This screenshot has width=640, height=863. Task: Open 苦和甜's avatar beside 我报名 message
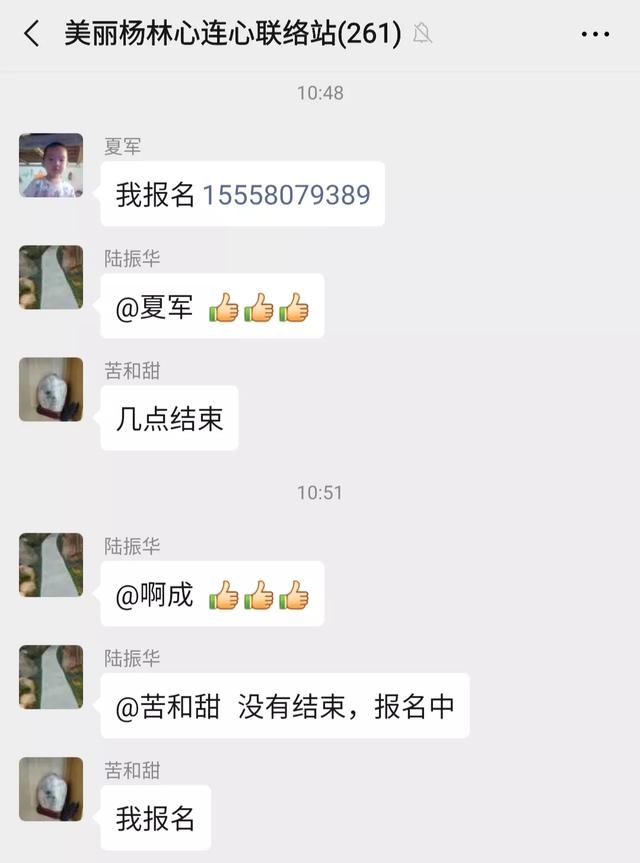[51, 789]
